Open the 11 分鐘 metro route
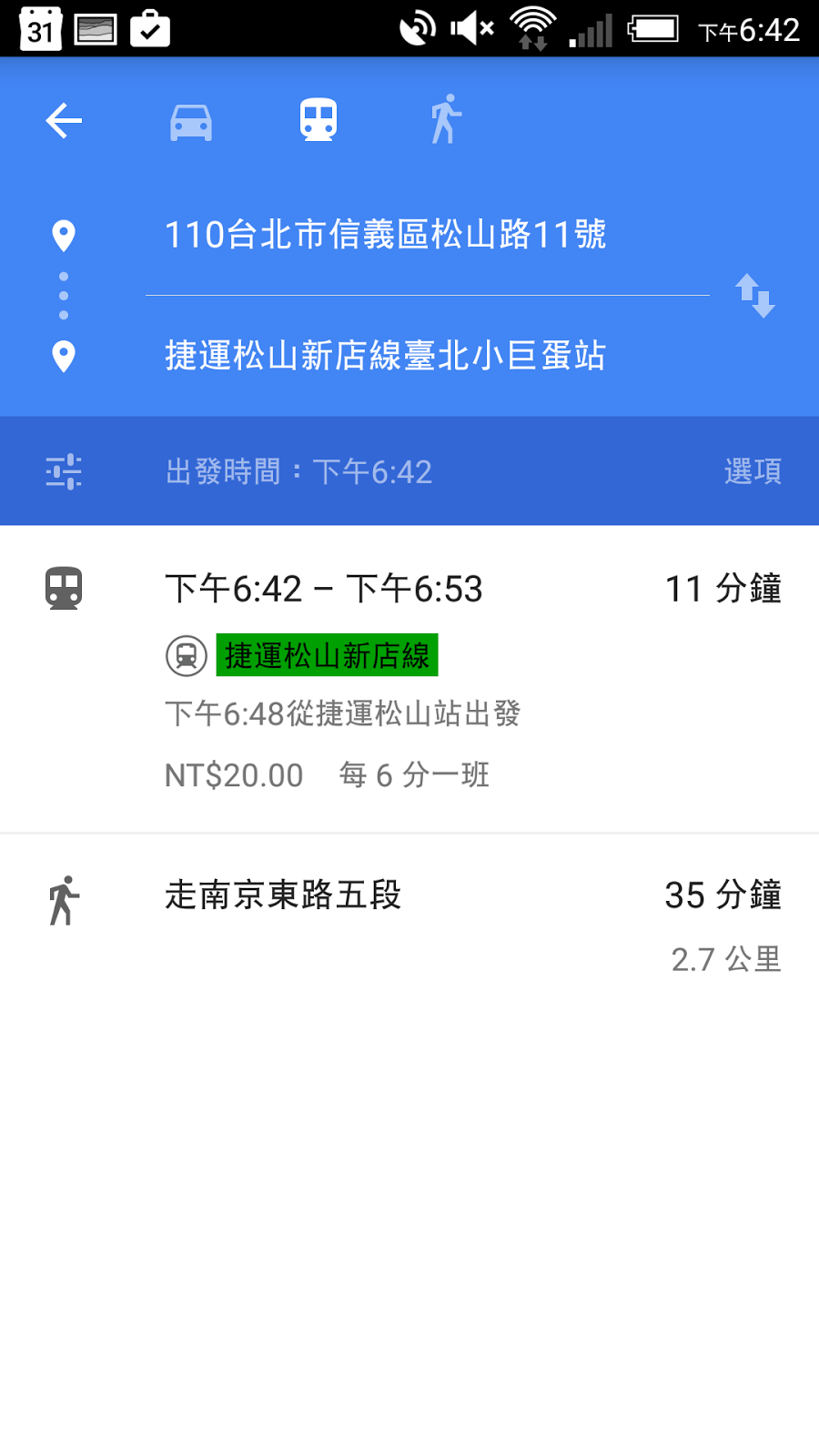This screenshot has width=819, height=1456. pyautogui.click(x=409, y=678)
